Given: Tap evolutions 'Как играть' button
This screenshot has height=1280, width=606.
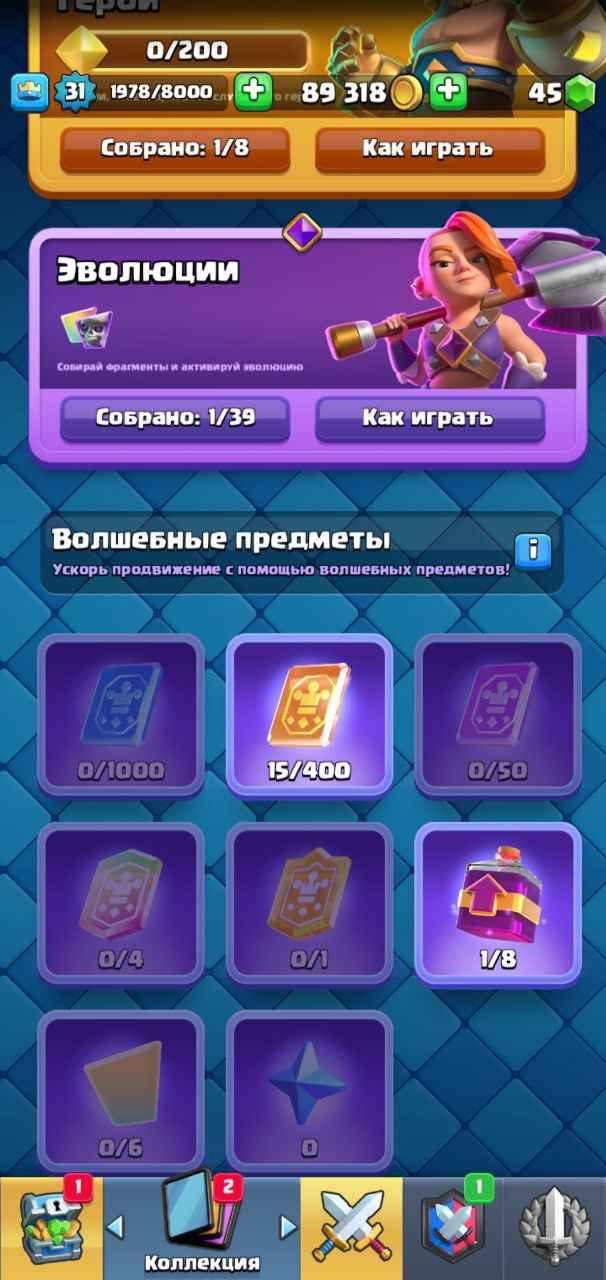Looking at the screenshot, I should pos(428,417).
